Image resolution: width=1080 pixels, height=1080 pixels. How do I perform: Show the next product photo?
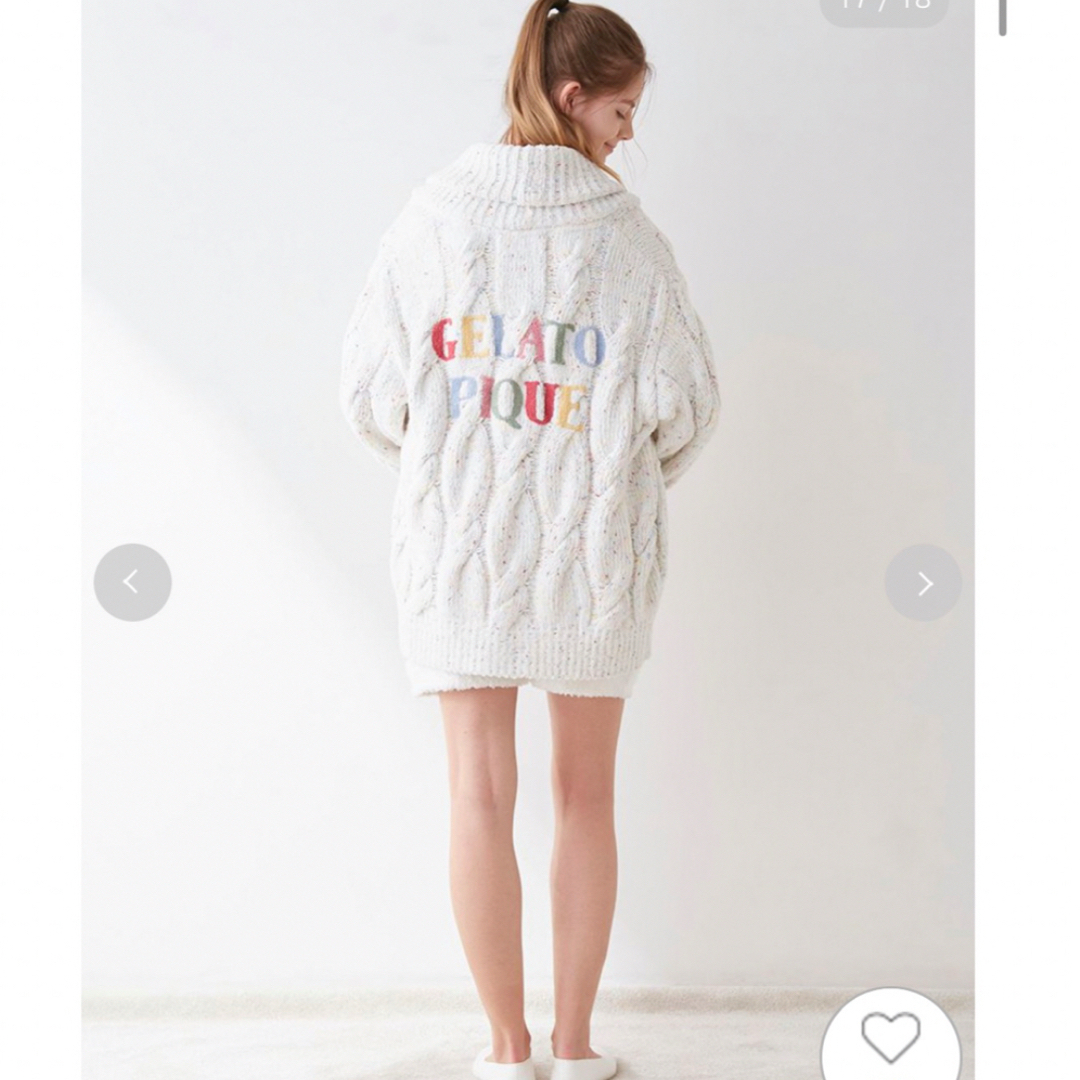[923, 583]
